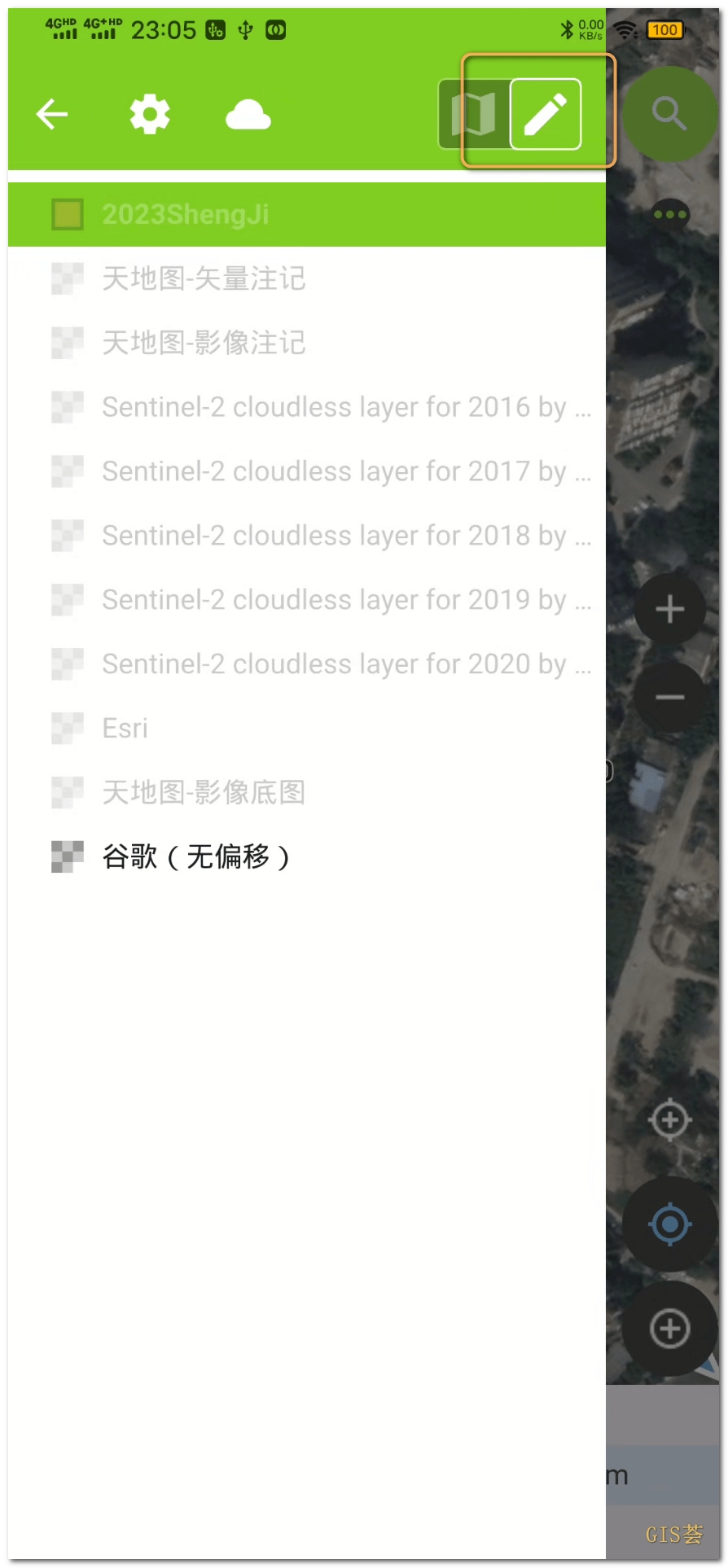Viewport: 728px width, 1568px height.
Task: Go back using the arrow icon
Action: [52, 114]
